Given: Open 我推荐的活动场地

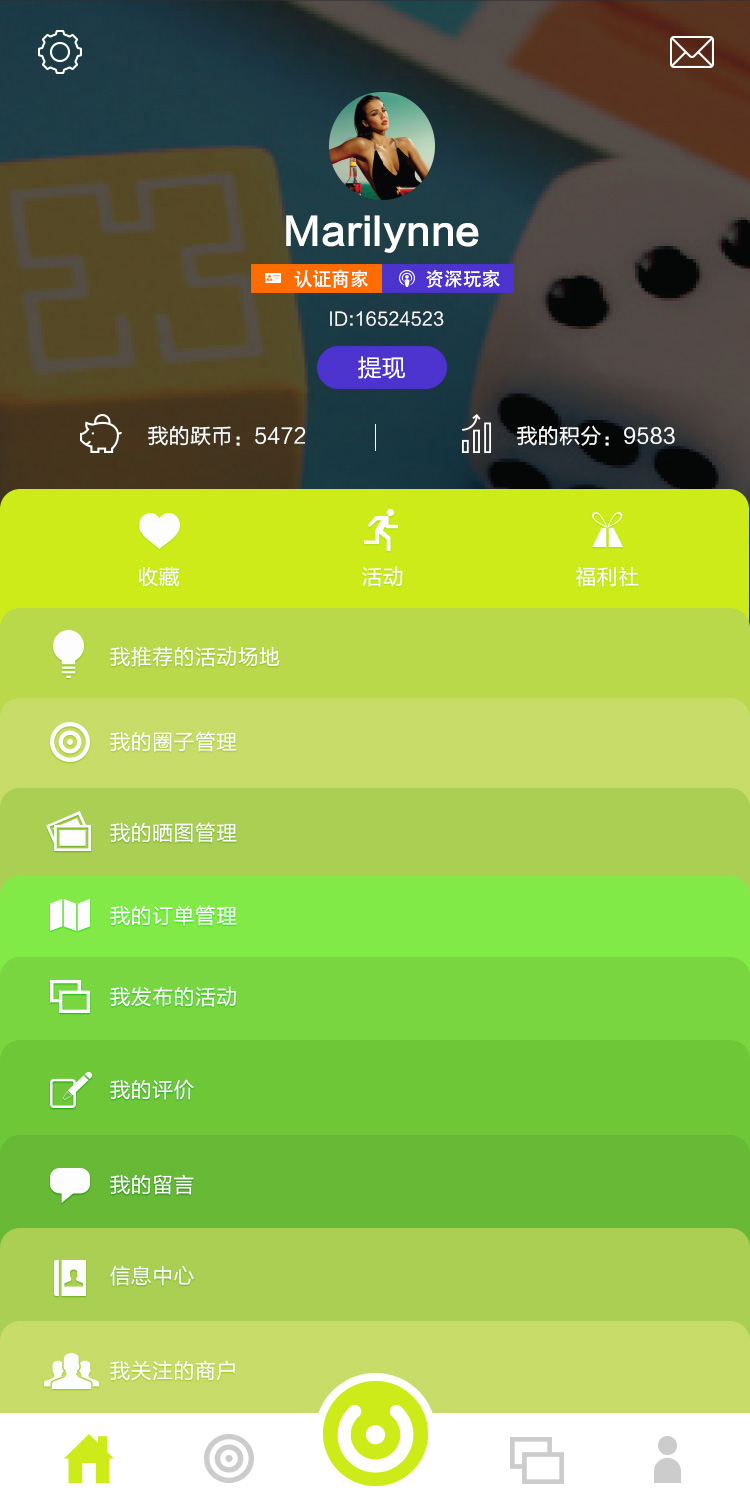Looking at the screenshot, I should 194,657.
